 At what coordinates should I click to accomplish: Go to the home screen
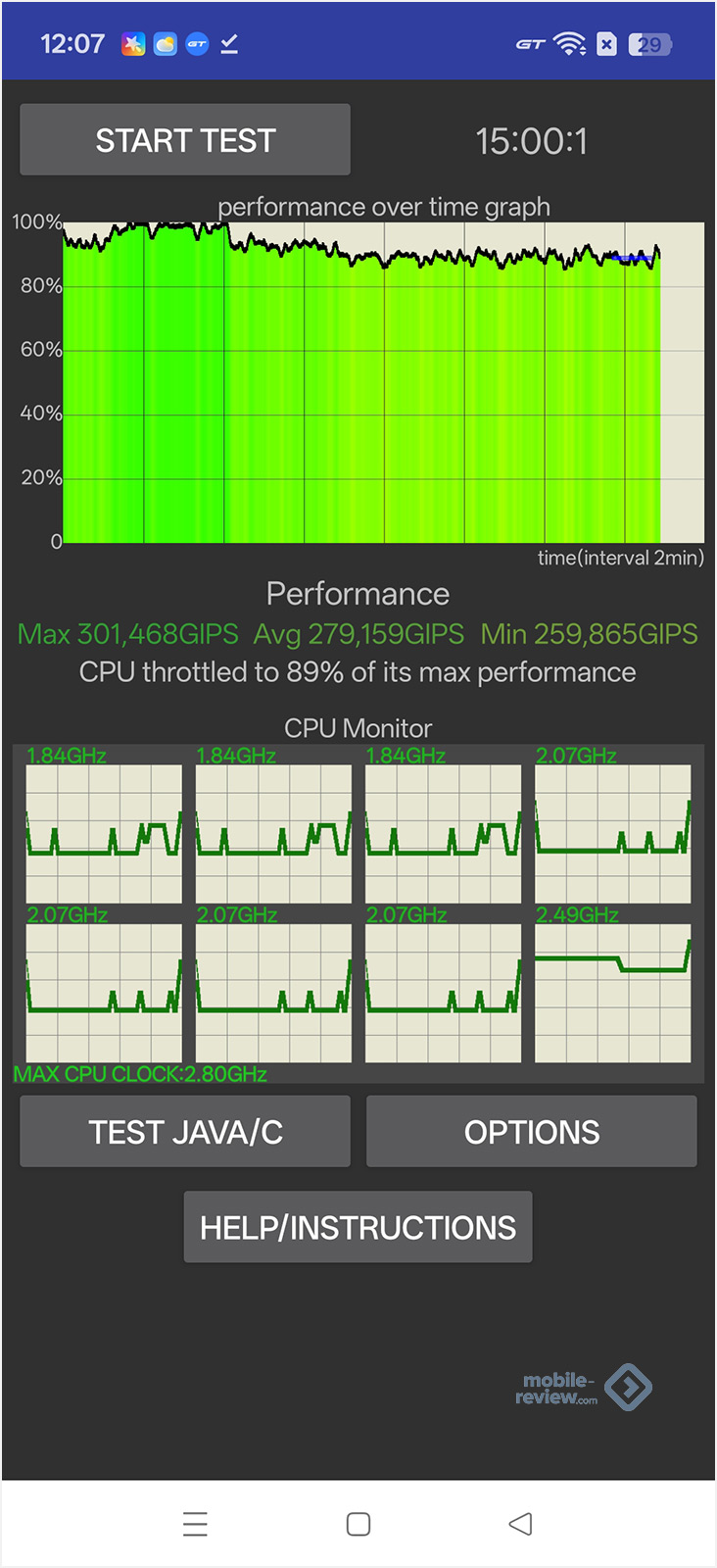tap(358, 1524)
